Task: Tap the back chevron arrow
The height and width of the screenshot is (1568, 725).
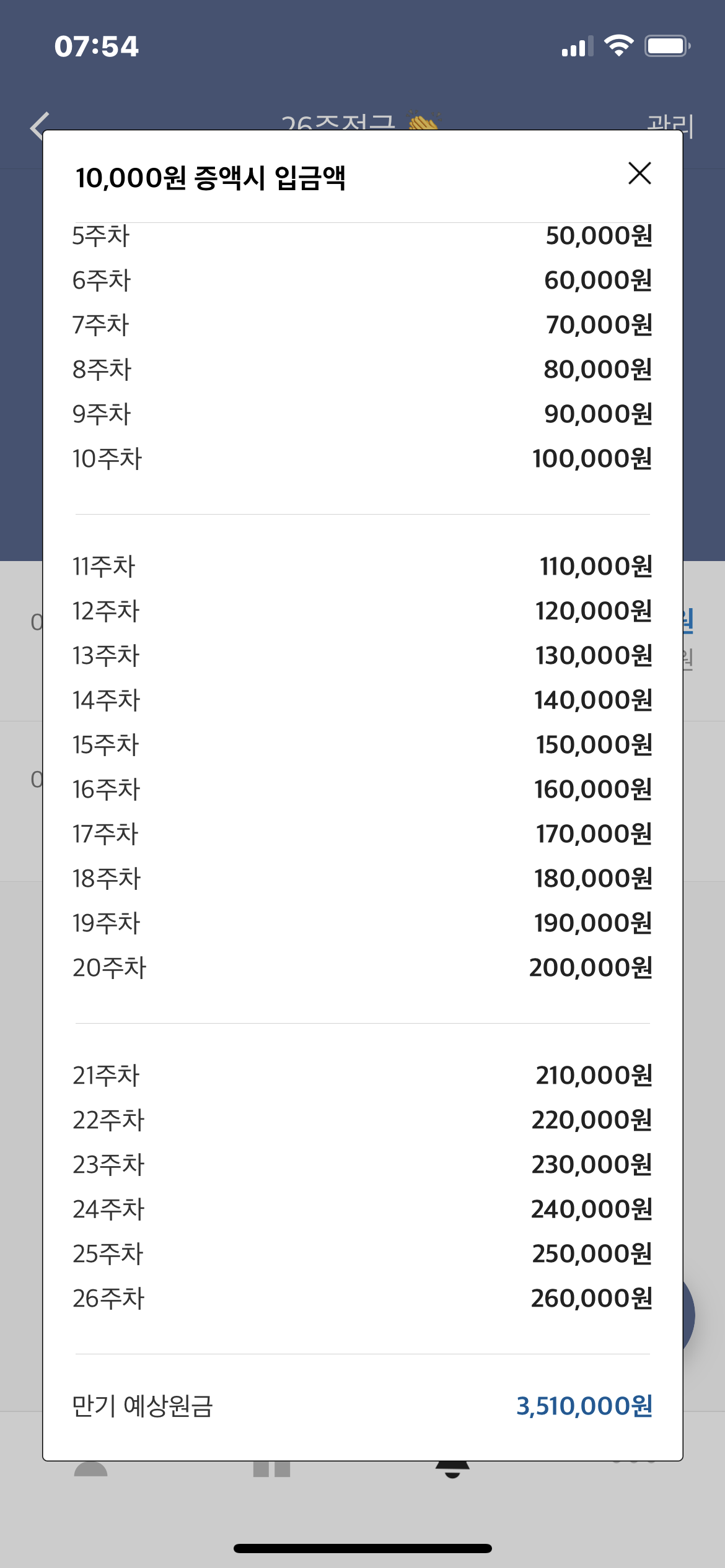Action: click(x=37, y=128)
